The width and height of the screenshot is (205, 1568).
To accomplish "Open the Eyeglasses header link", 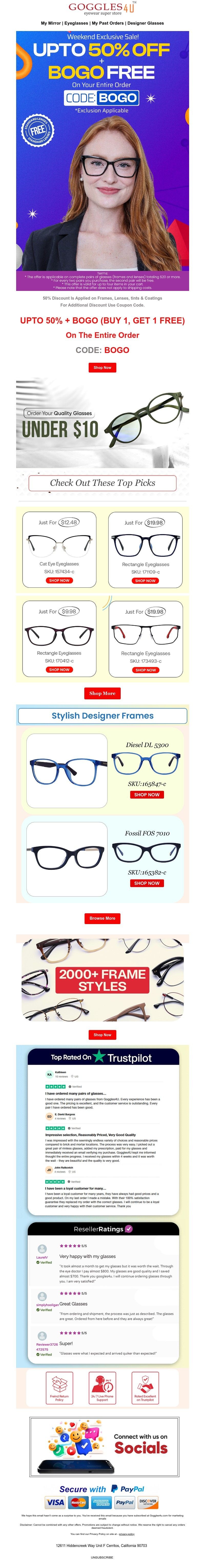I will 77,23.
